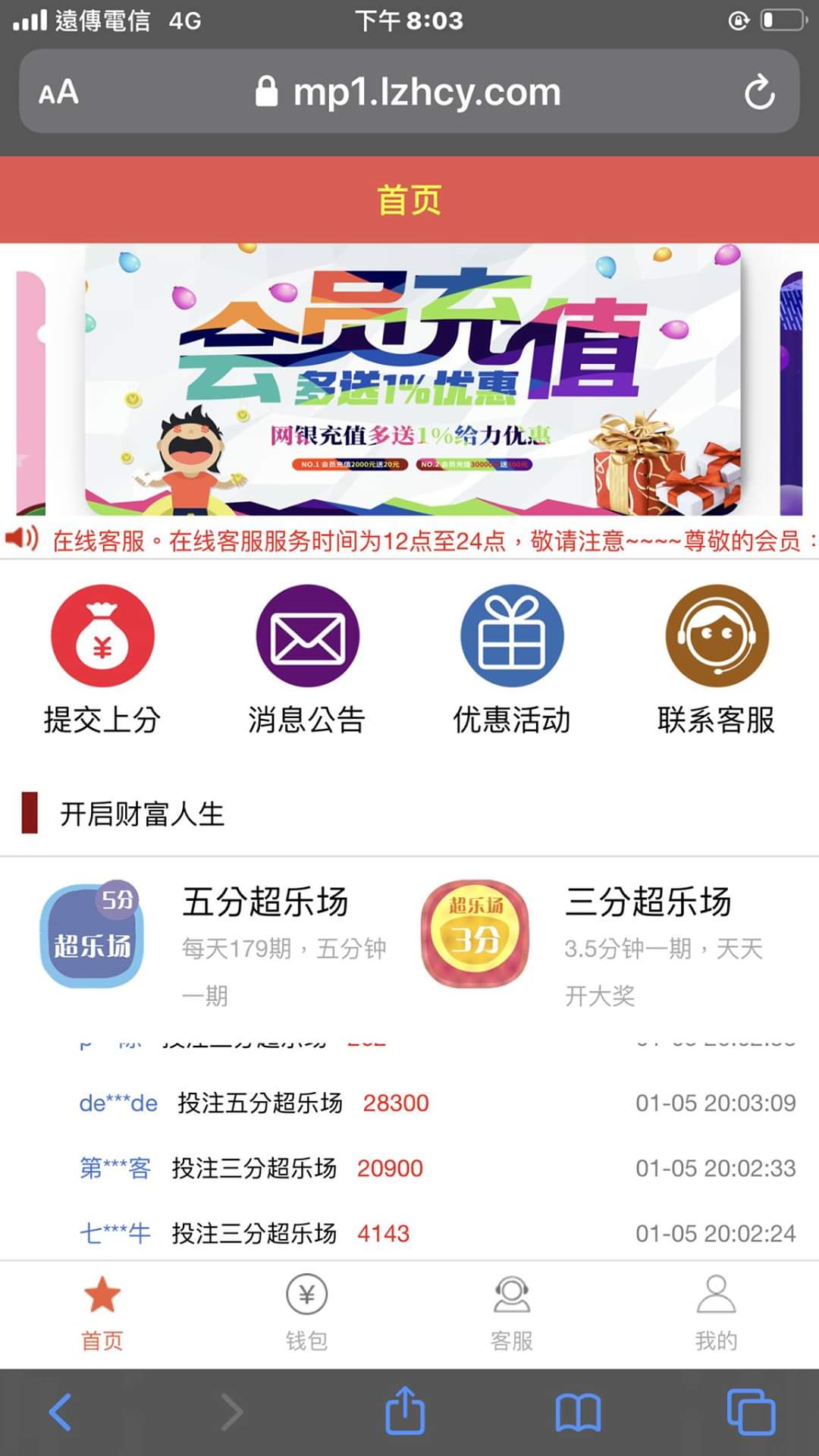Select the 首页 bottom tab
Image resolution: width=819 pixels, height=1456 pixels.
[x=102, y=1312]
